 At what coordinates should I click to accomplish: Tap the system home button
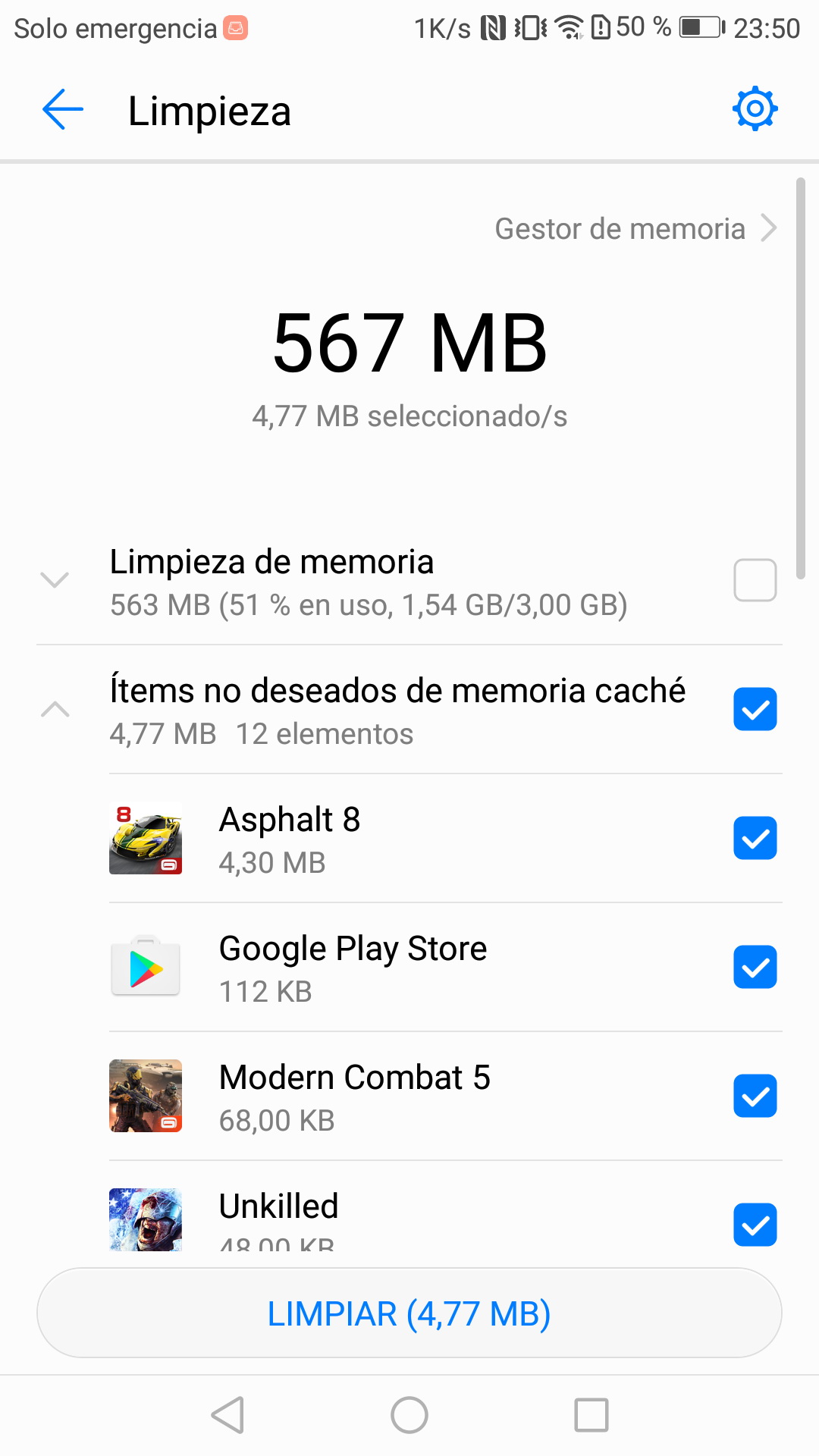[x=409, y=1415]
